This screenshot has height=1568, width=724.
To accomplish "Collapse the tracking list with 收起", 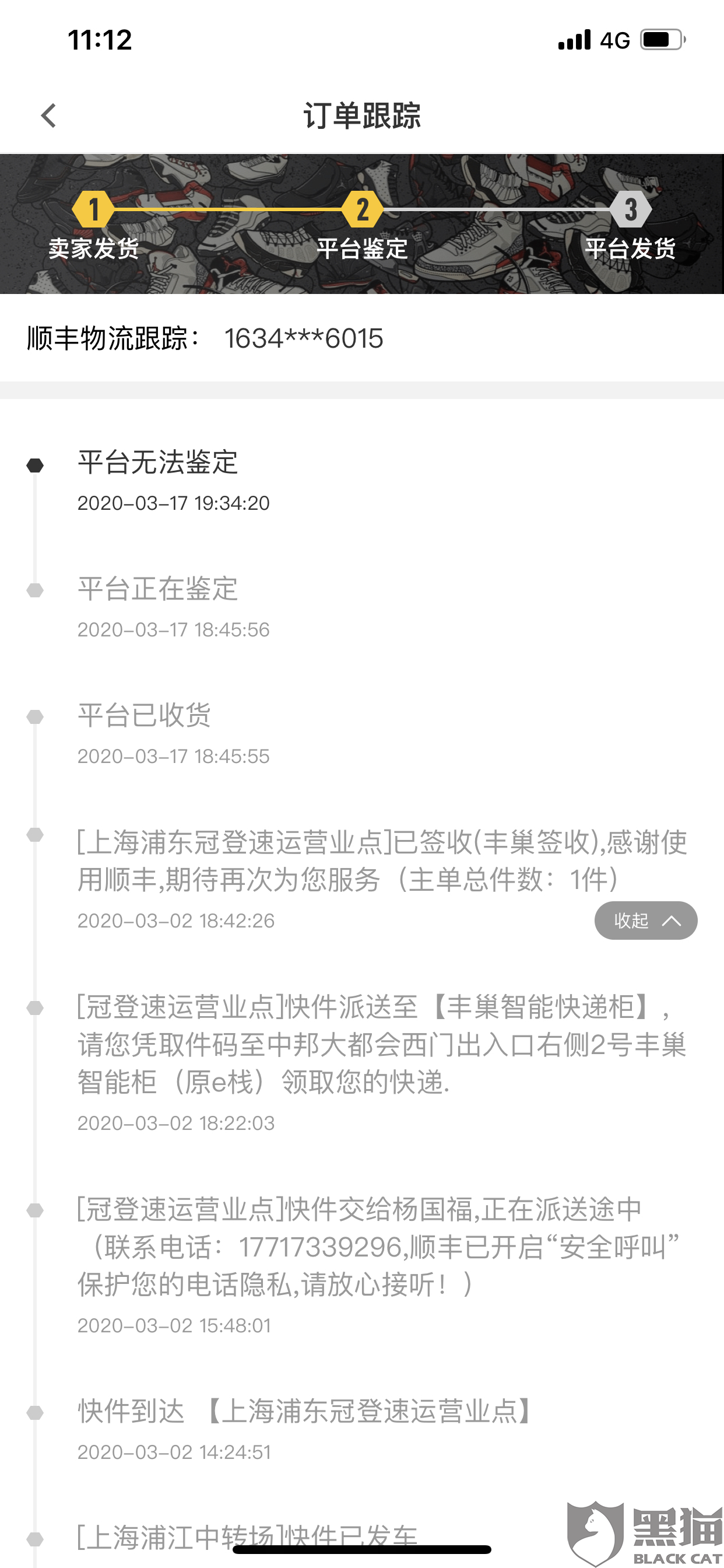I will (645, 921).
